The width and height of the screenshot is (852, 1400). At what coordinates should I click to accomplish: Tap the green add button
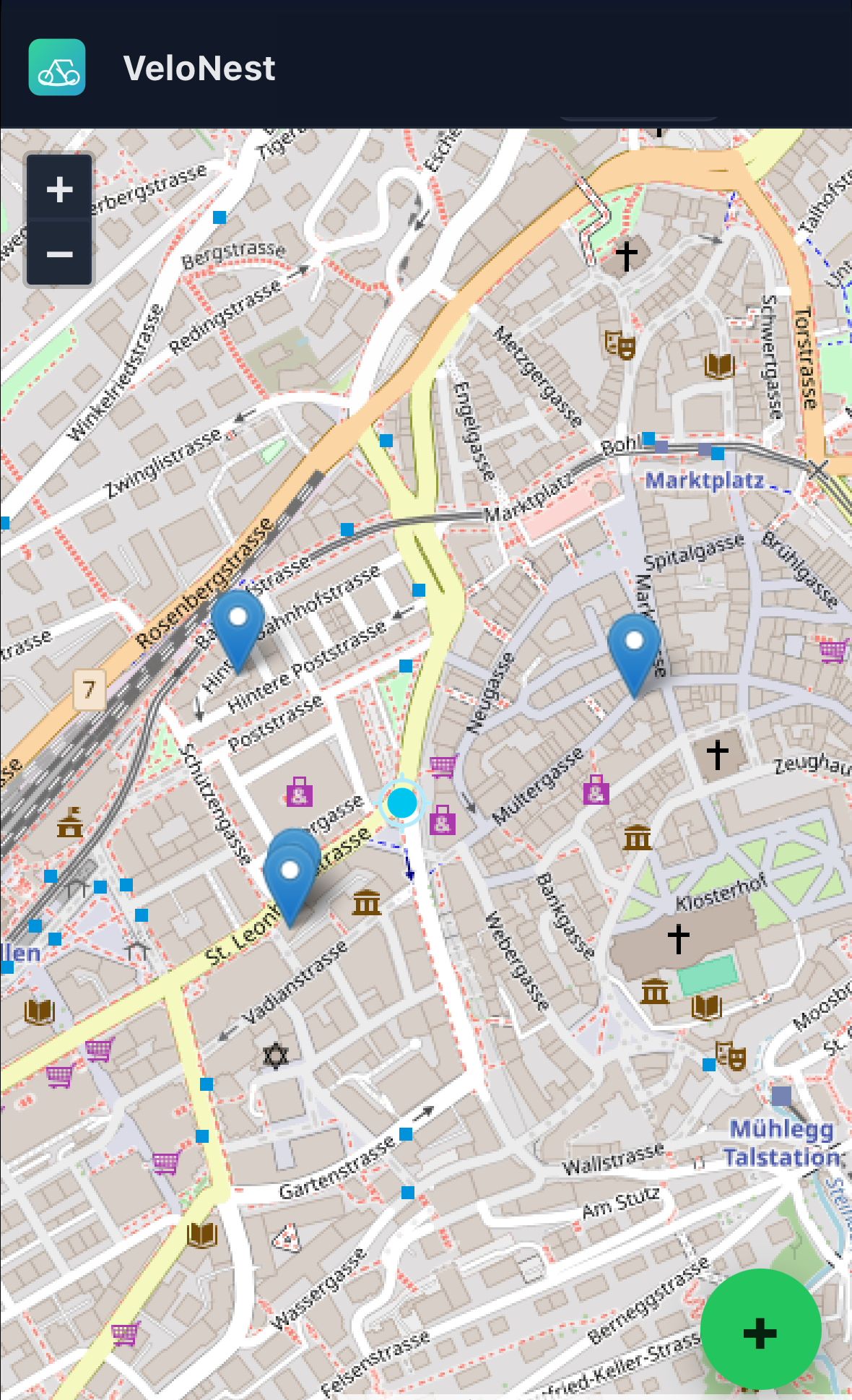[760, 1333]
